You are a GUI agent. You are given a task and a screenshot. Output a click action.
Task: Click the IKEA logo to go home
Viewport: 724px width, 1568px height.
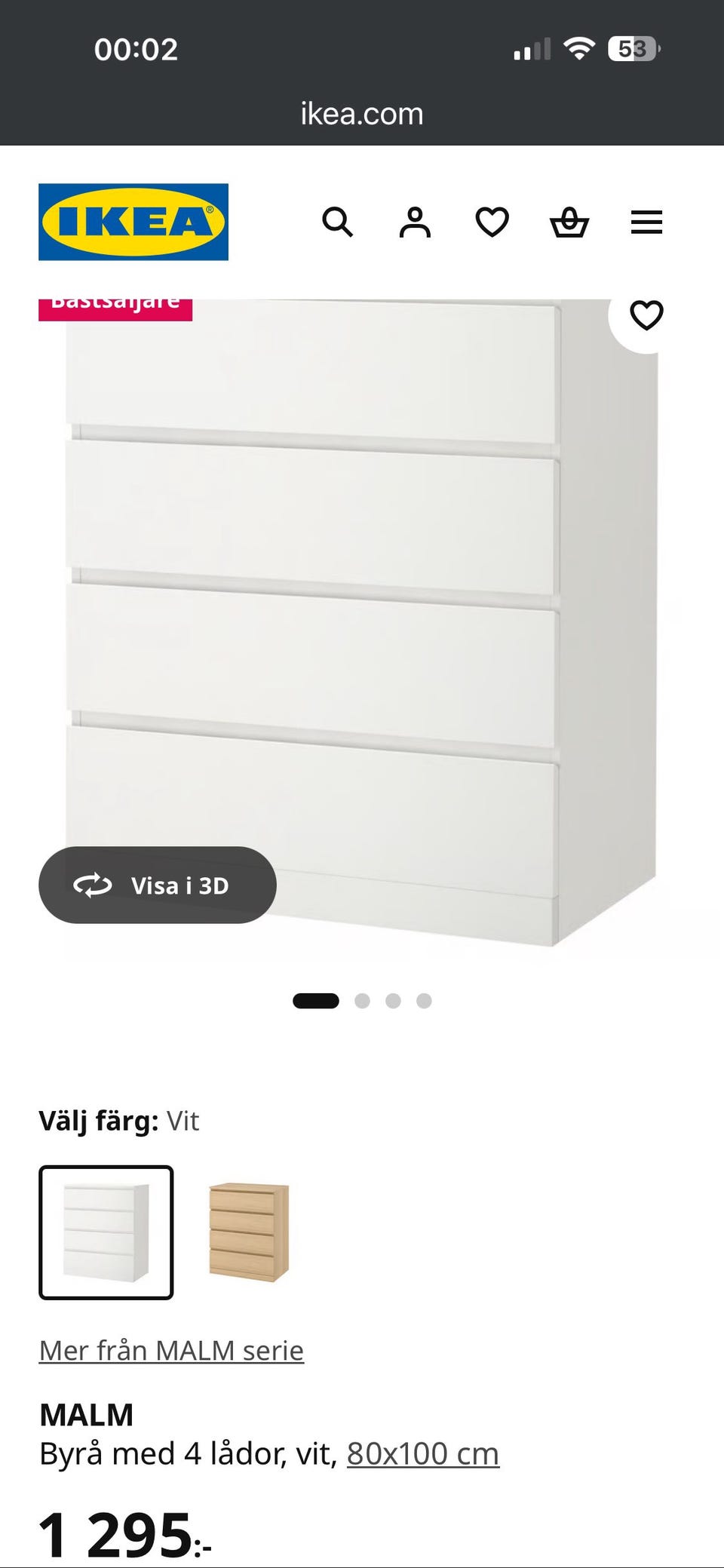point(133,221)
